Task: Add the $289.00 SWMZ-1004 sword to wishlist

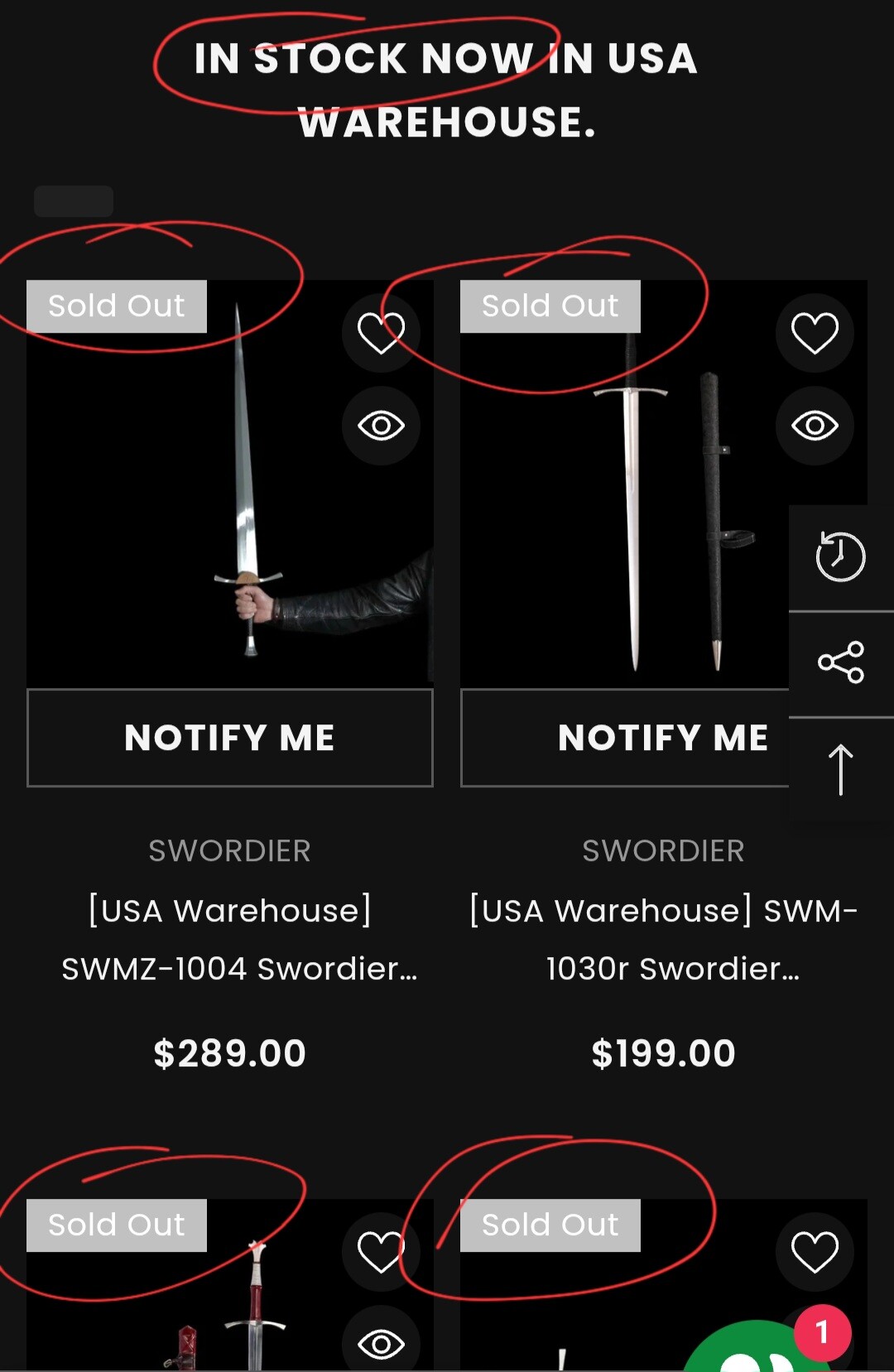Action: pyautogui.click(x=381, y=333)
